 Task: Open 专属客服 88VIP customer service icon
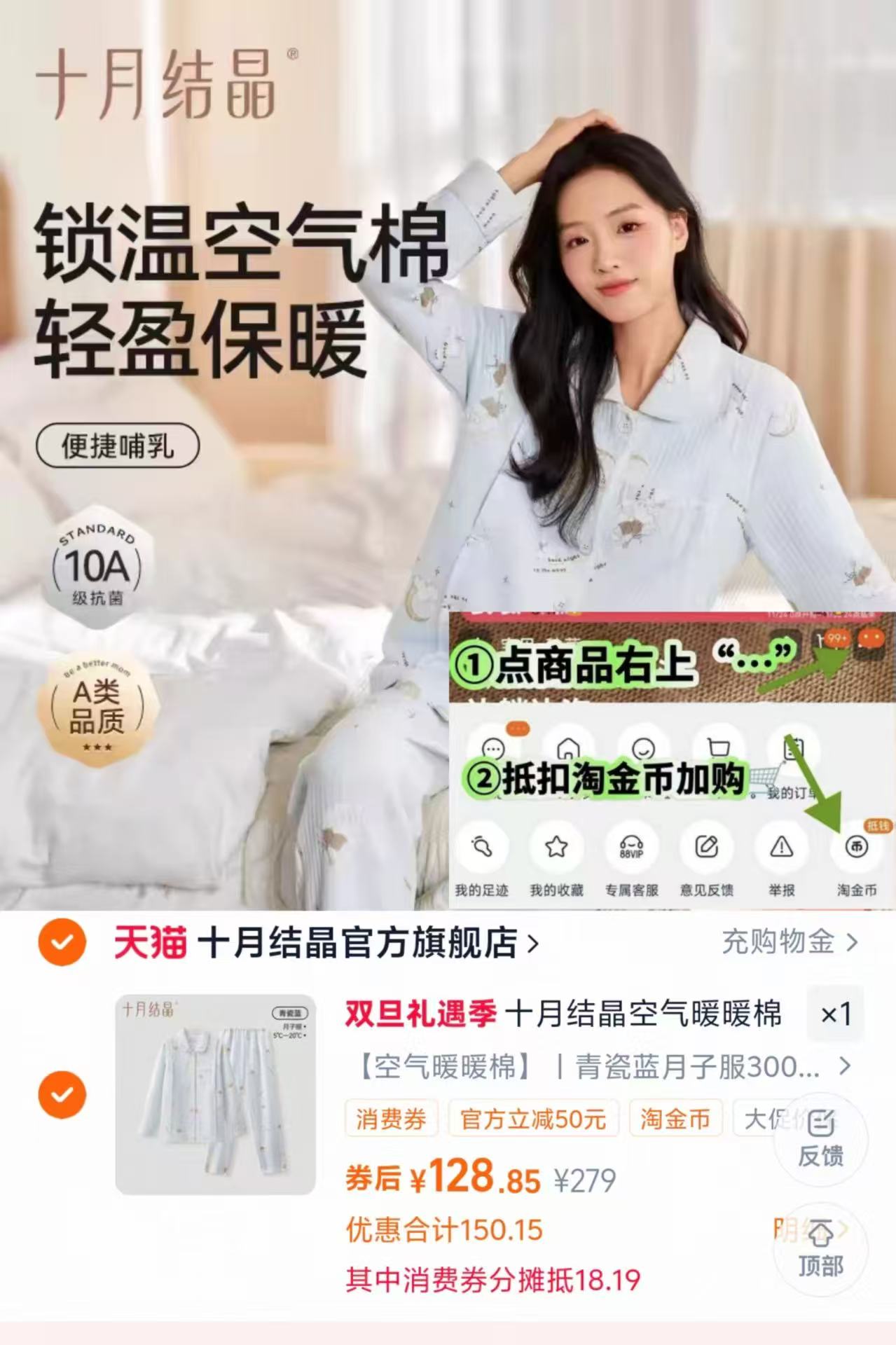[x=631, y=846]
